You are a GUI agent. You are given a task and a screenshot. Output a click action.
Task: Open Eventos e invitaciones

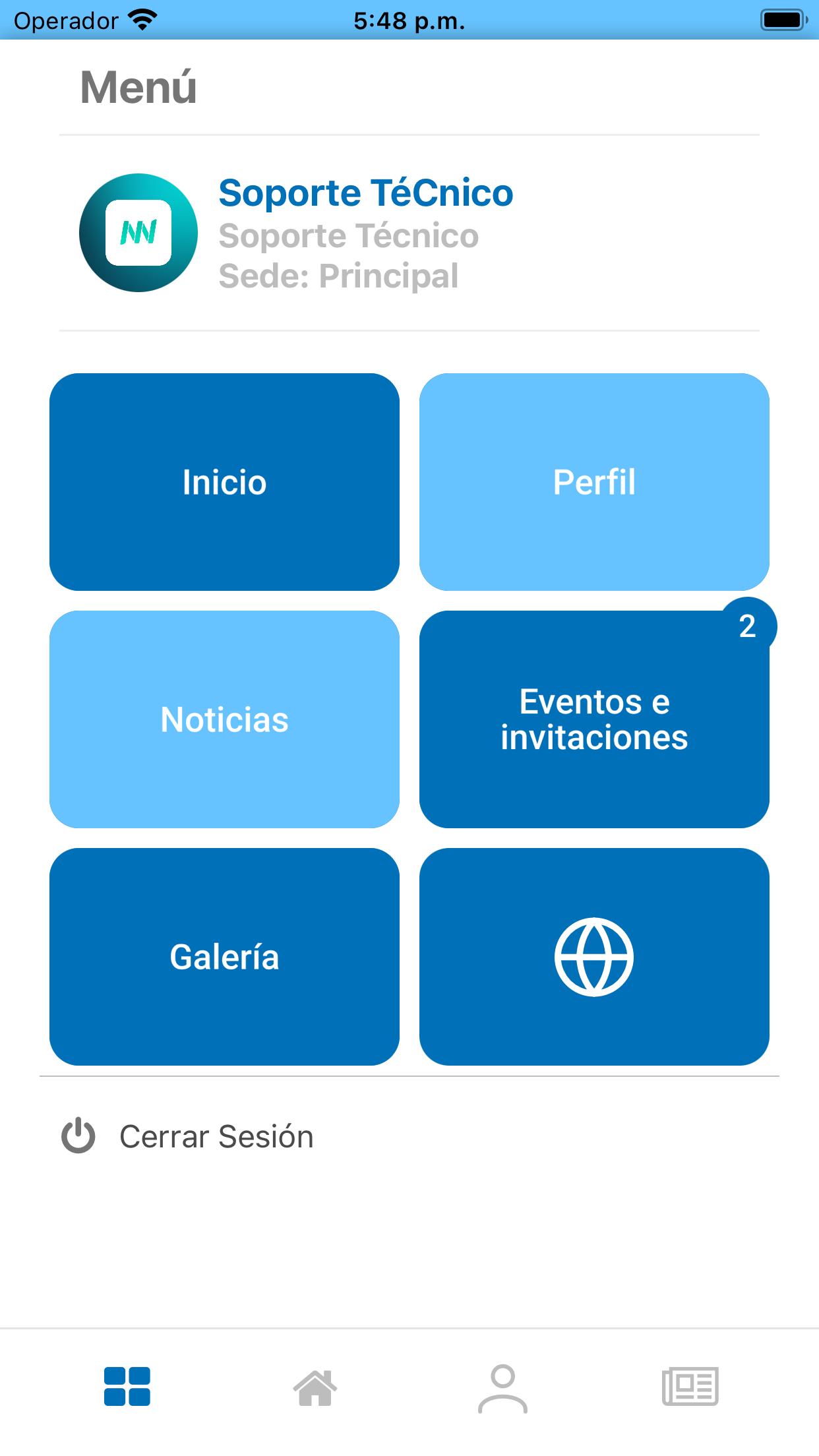pyautogui.click(x=594, y=719)
